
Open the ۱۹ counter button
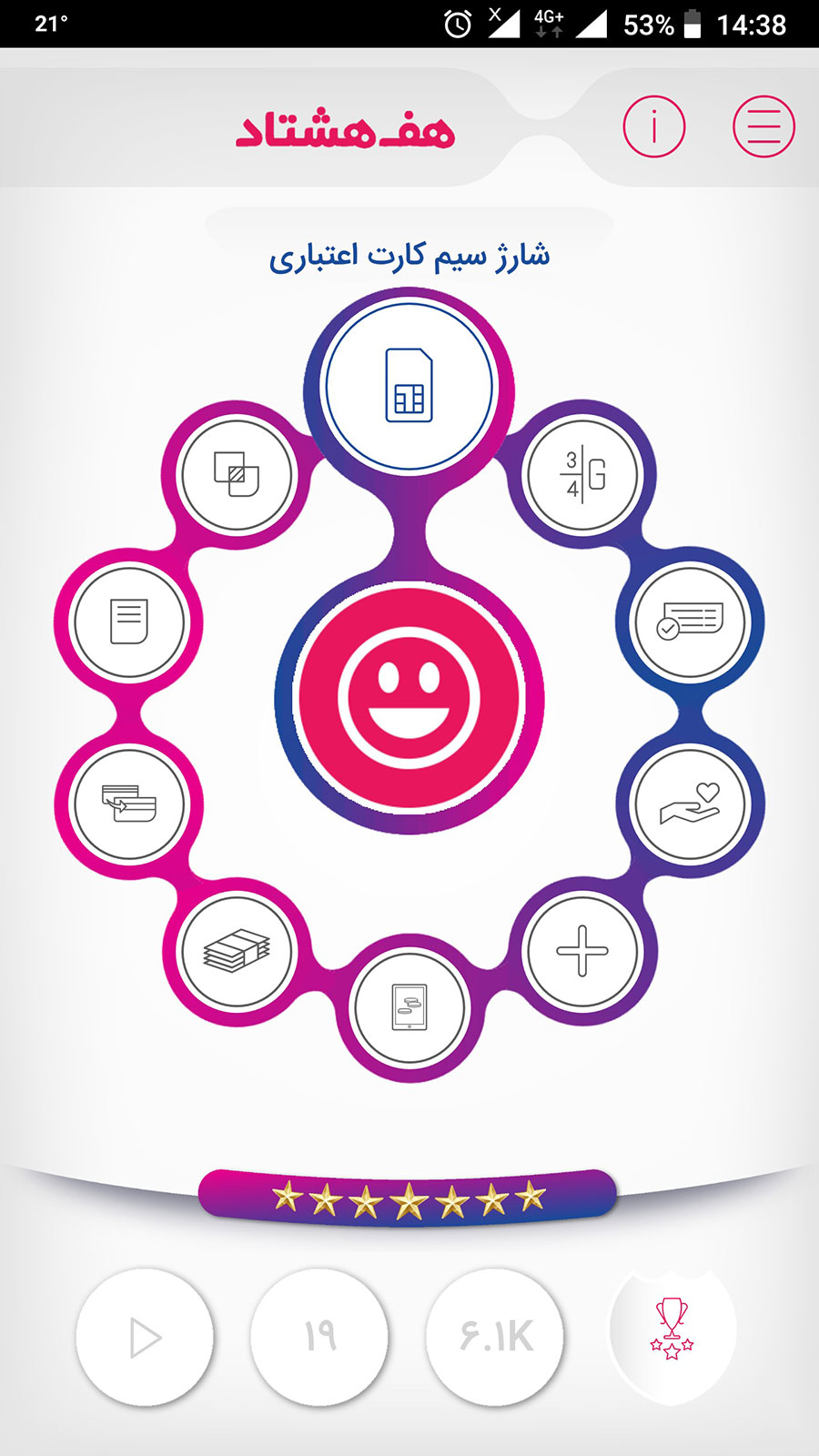point(319,1338)
